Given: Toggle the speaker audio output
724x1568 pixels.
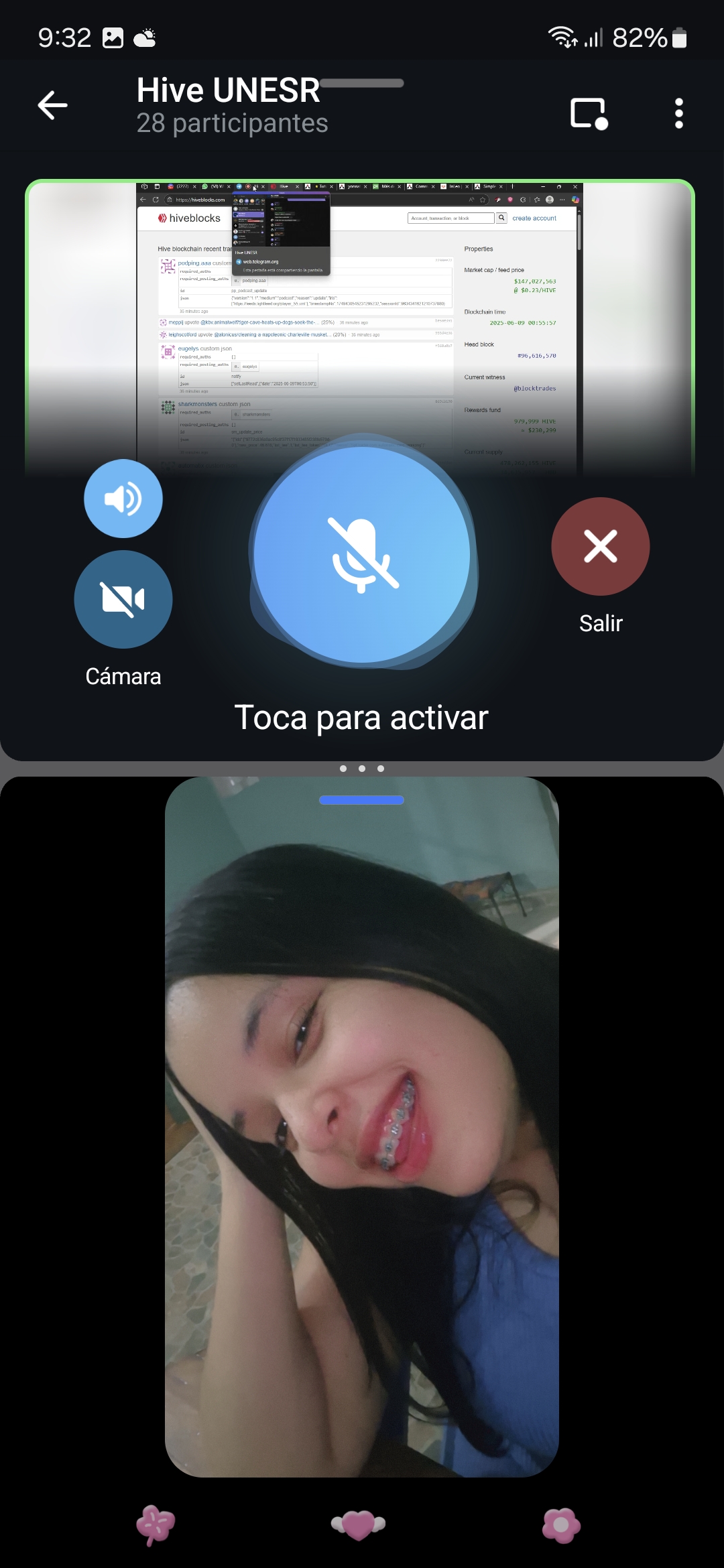Looking at the screenshot, I should pyautogui.click(x=123, y=499).
